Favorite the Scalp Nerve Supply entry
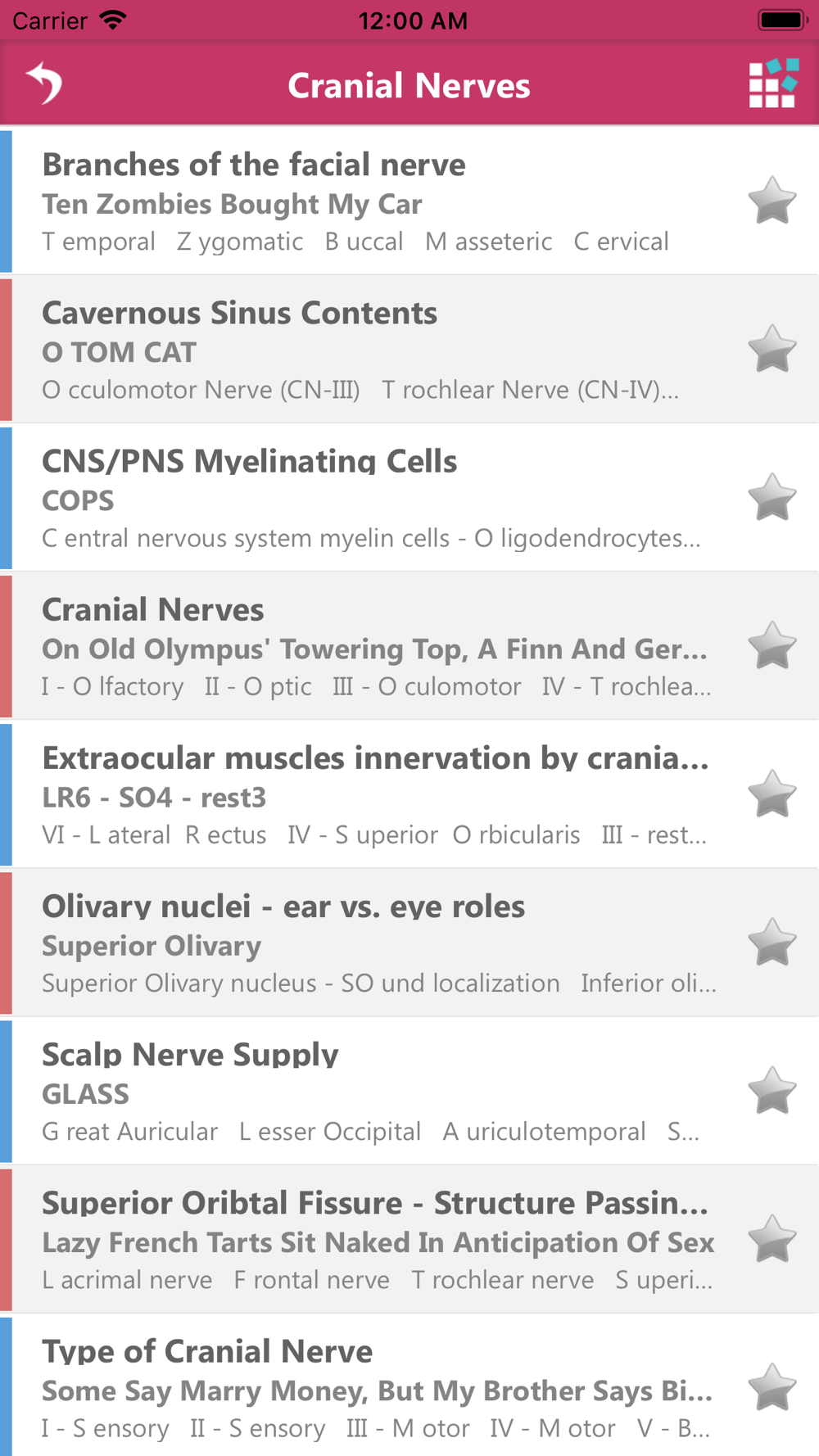The height and width of the screenshot is (1456, 819). pyautogui.click(x=772, y=1090)
